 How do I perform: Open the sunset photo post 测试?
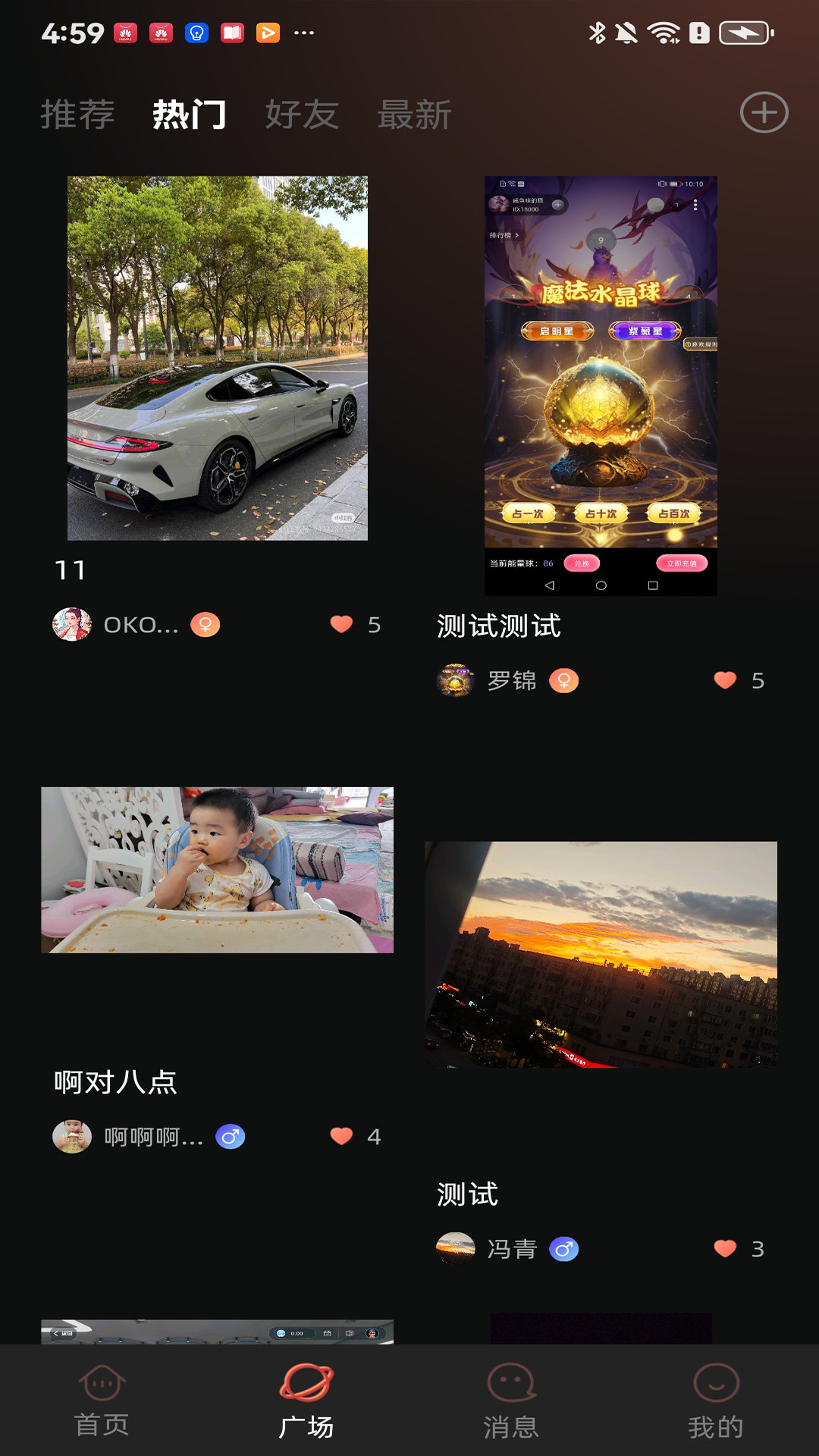pyautogui.click(x=601, y=954)
